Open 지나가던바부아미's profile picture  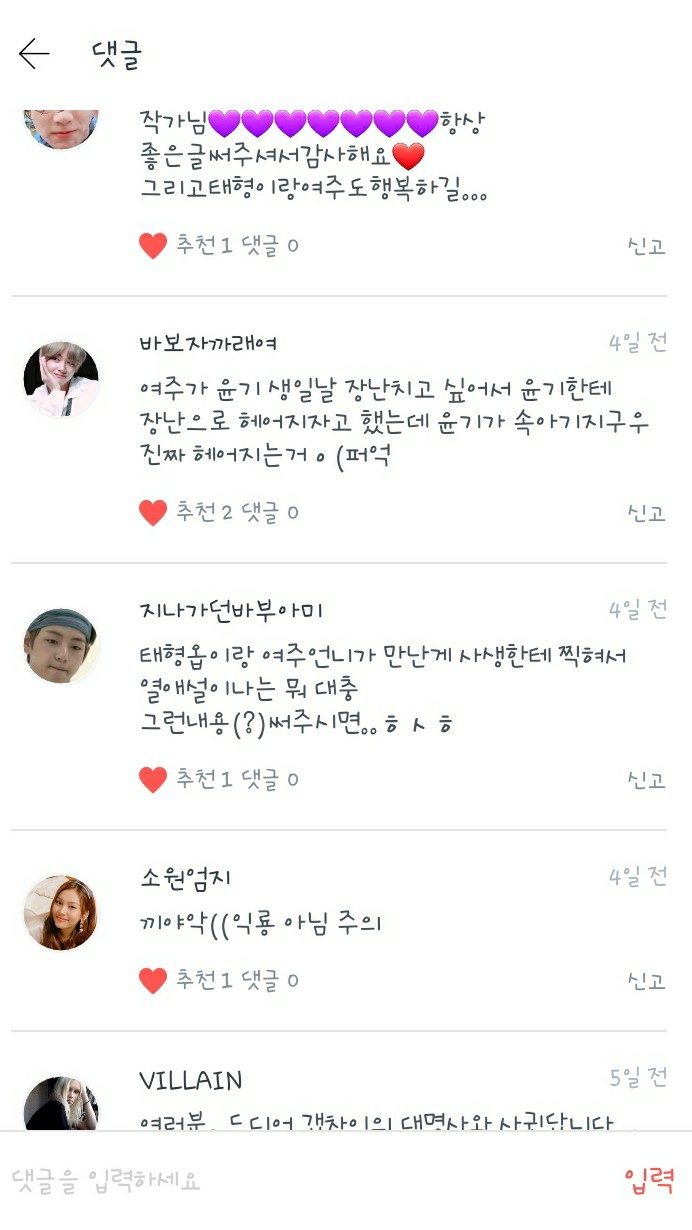61,646
